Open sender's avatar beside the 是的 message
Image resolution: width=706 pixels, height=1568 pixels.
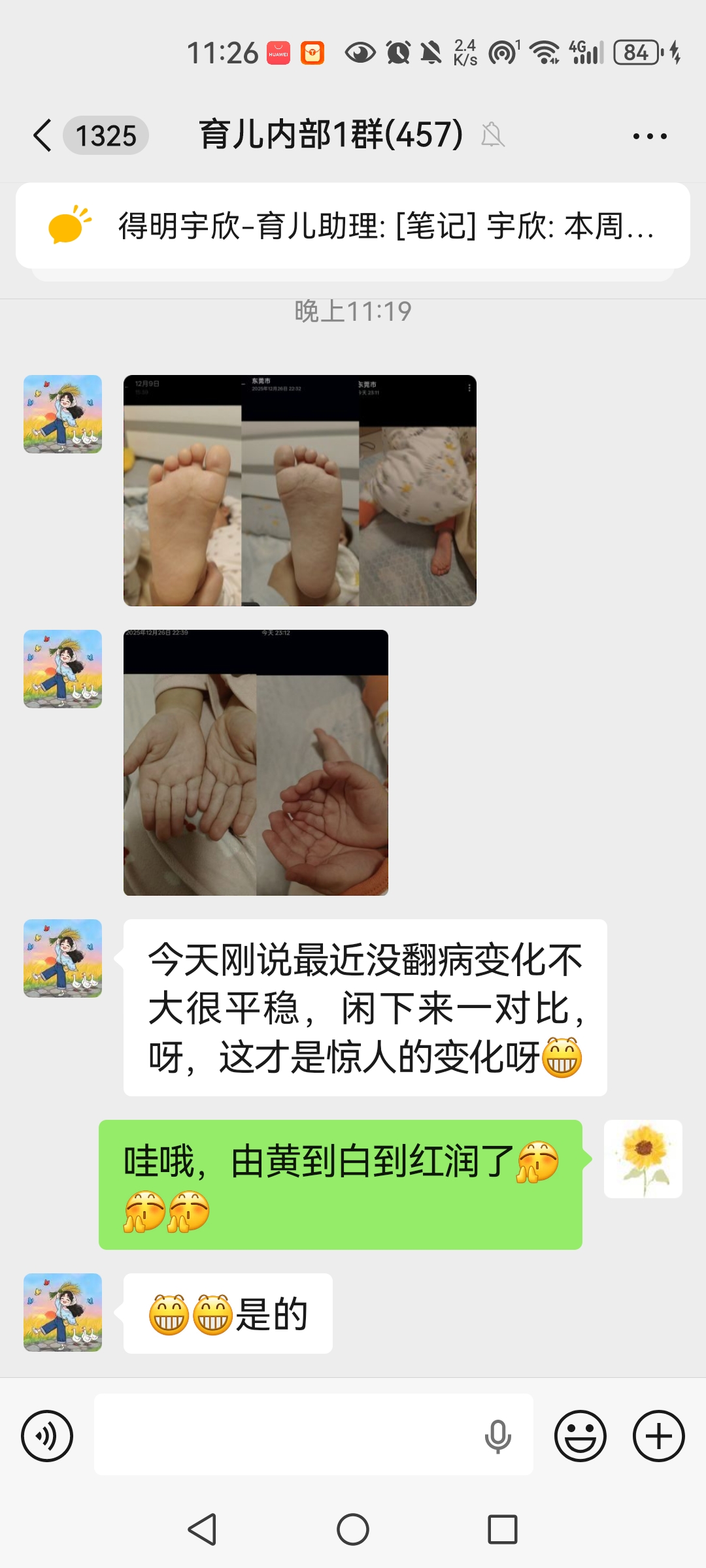(x=63, y=1313)
